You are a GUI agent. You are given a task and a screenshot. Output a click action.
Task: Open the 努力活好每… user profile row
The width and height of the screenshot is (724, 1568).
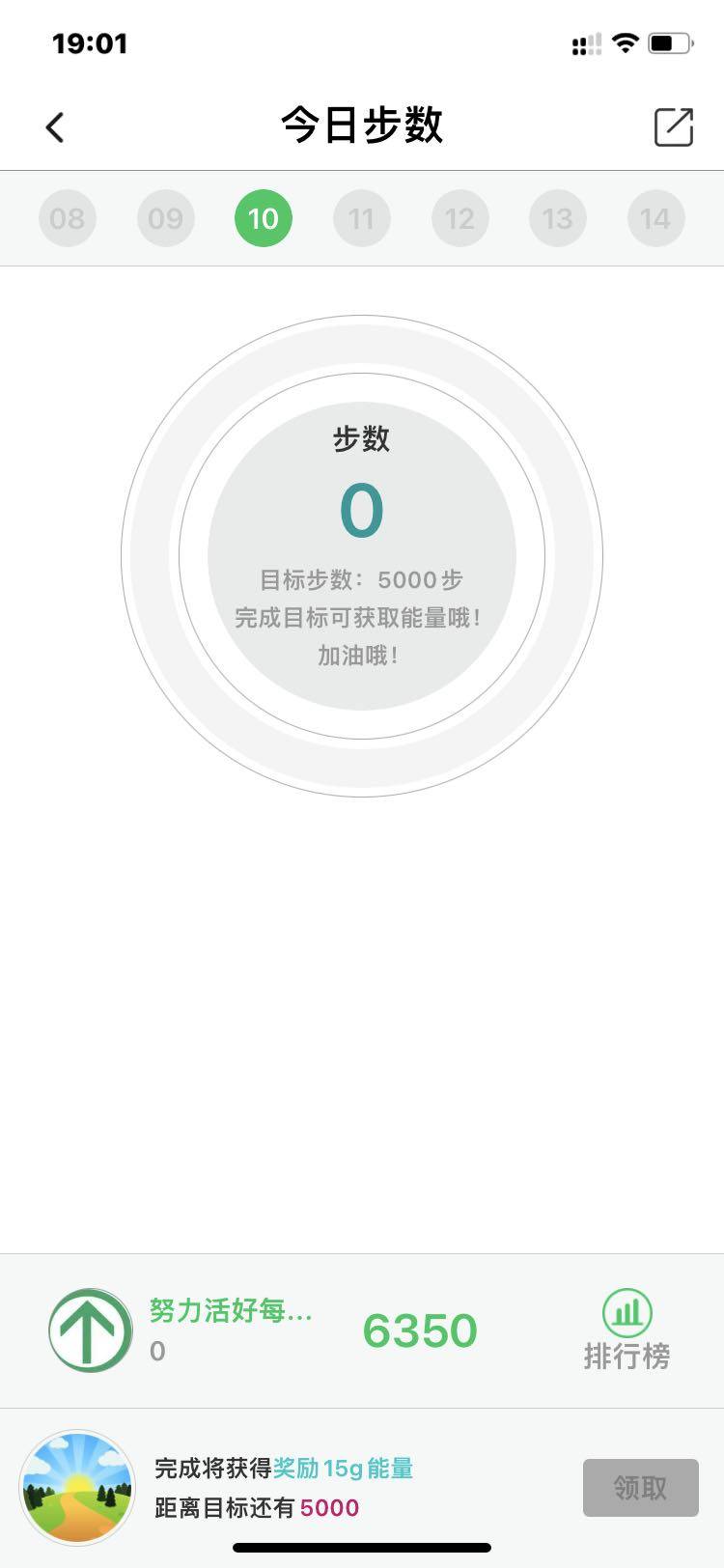[x=230, y=1330]
